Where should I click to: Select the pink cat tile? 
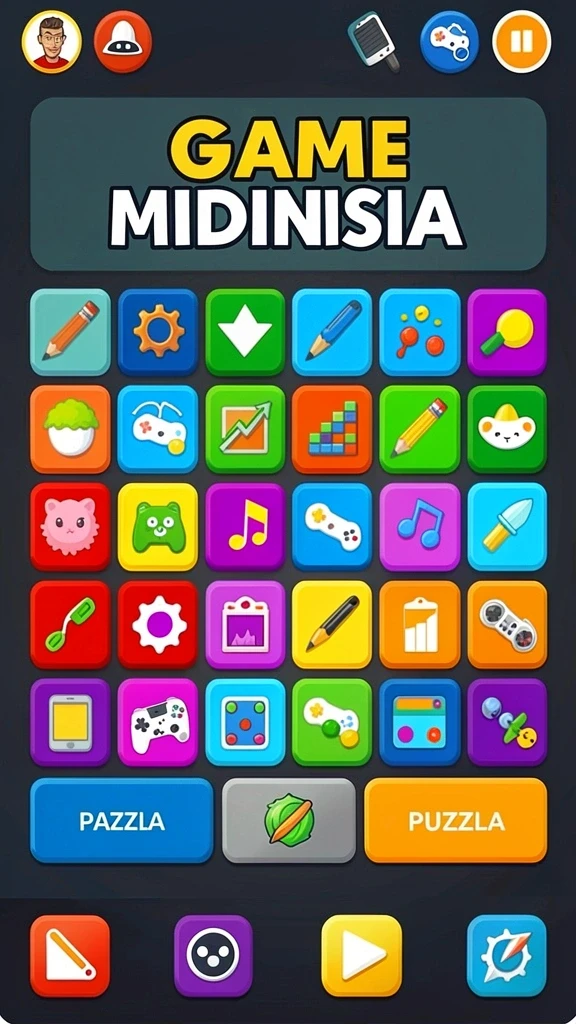tap(70, 526)
